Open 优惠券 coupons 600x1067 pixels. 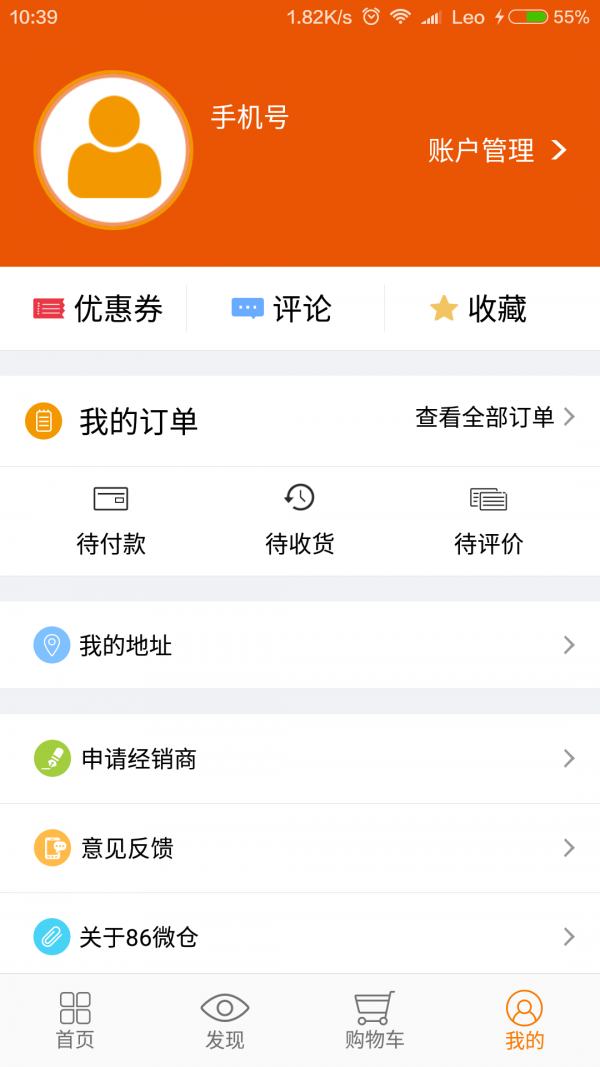tap(97, 309)
